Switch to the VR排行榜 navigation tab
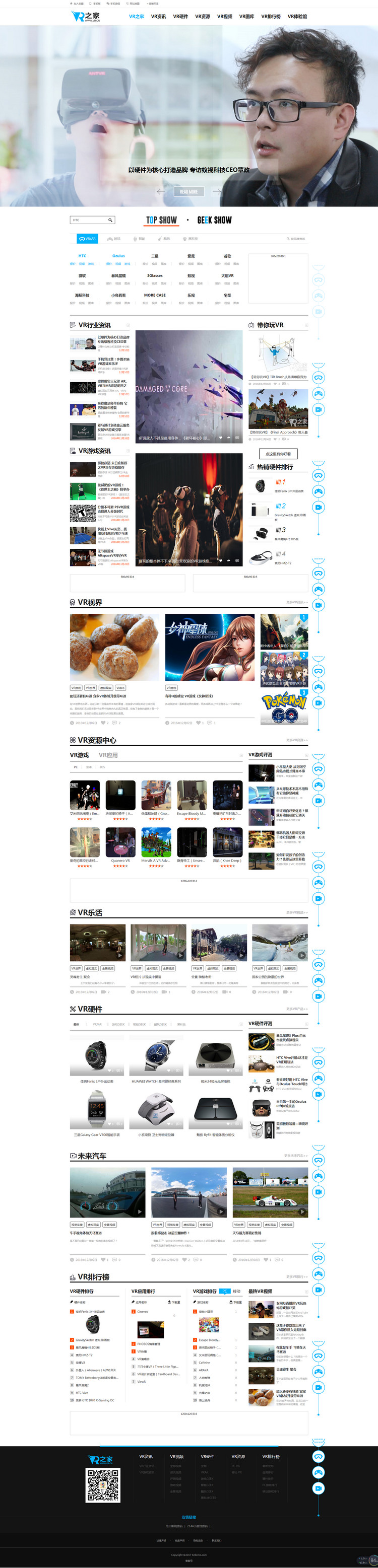 271,17
